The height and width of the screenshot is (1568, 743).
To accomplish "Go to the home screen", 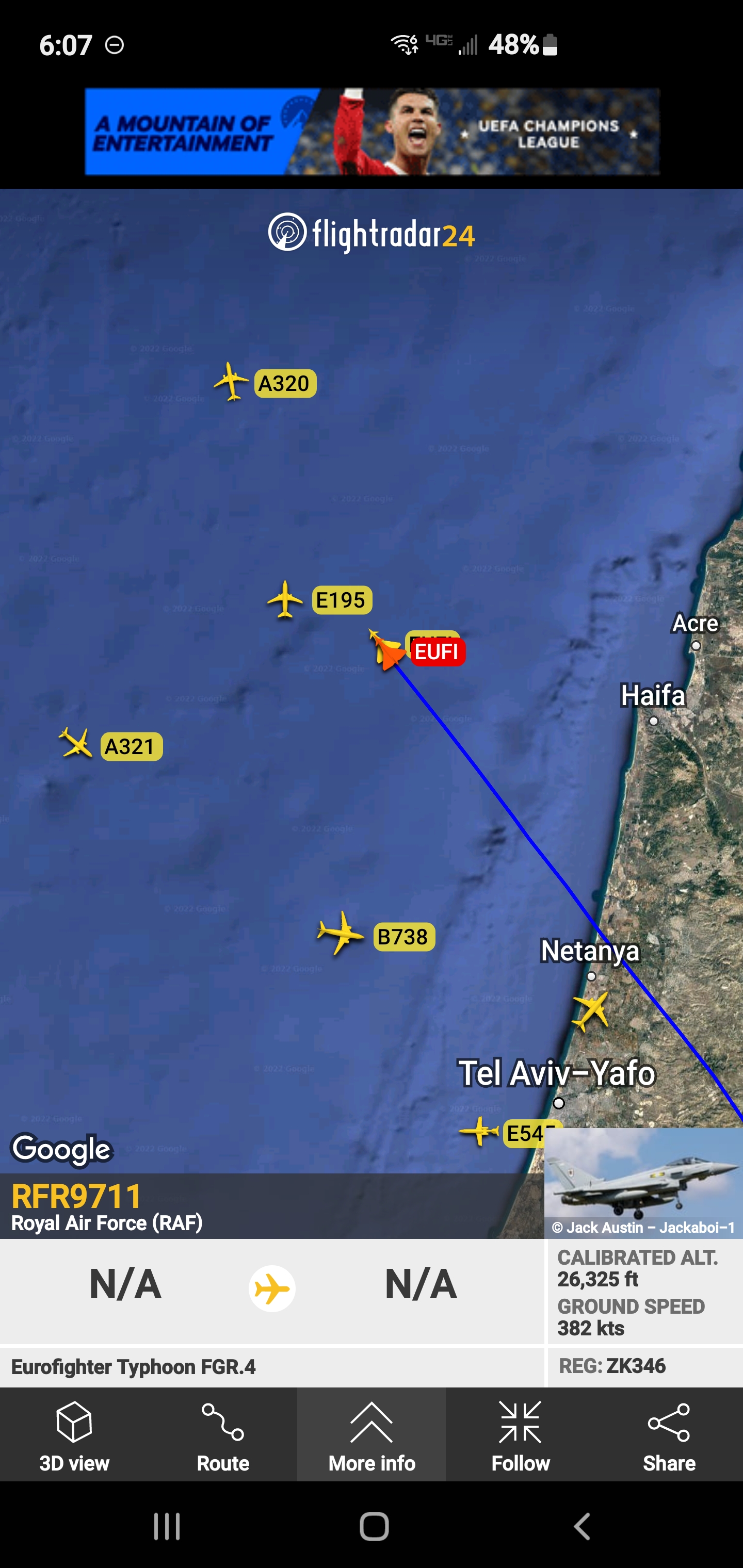I will click(x=374, y=1526).
